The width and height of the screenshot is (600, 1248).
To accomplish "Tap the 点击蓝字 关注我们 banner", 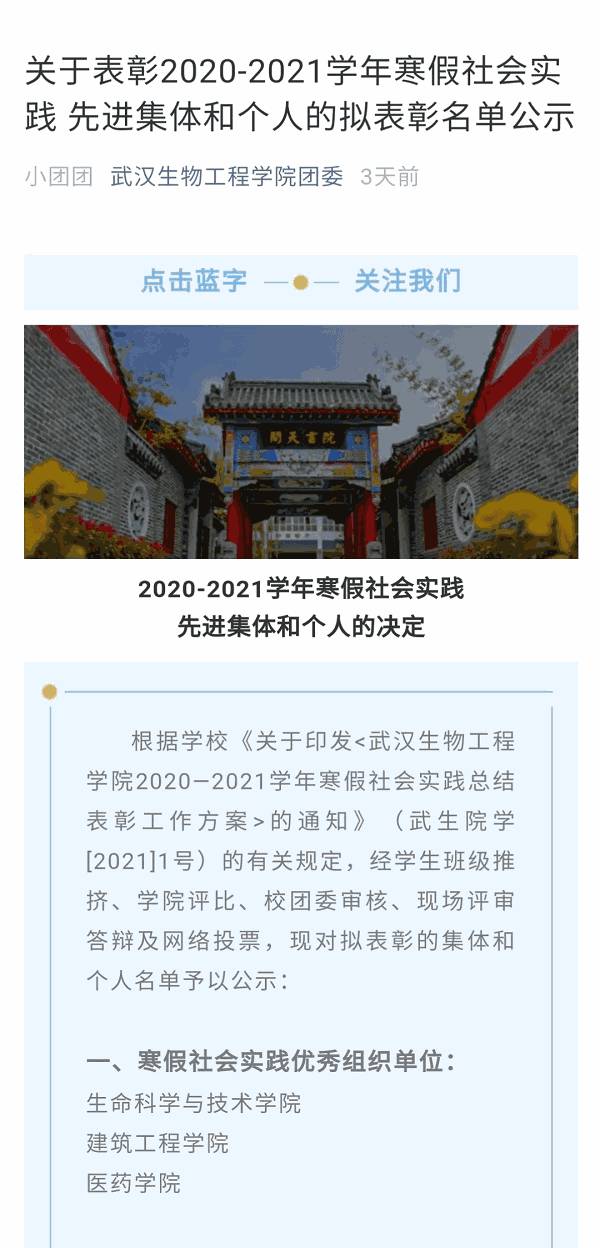I will tap(300, 282).
